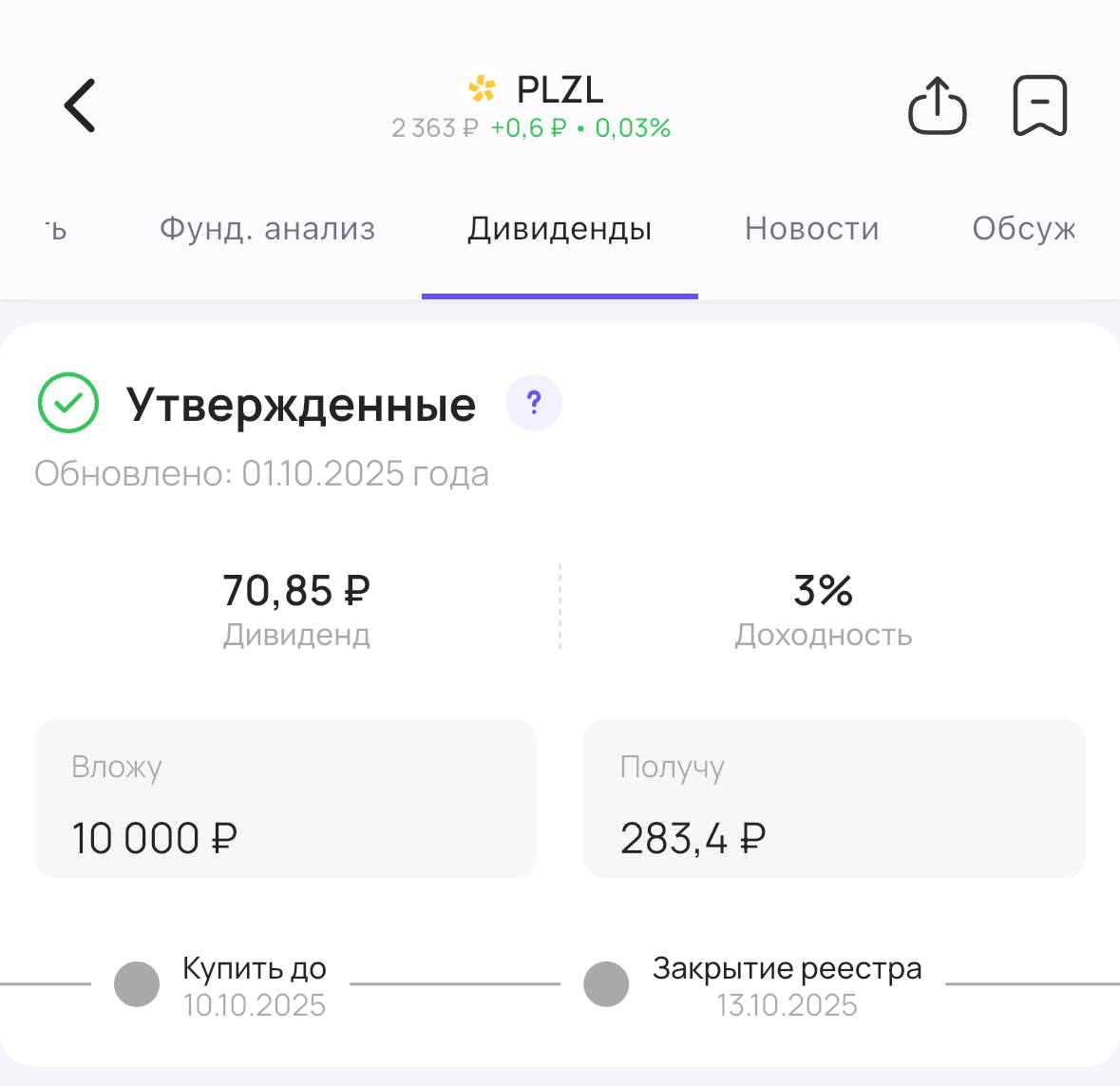Open the Новости tab

(812, 229)
